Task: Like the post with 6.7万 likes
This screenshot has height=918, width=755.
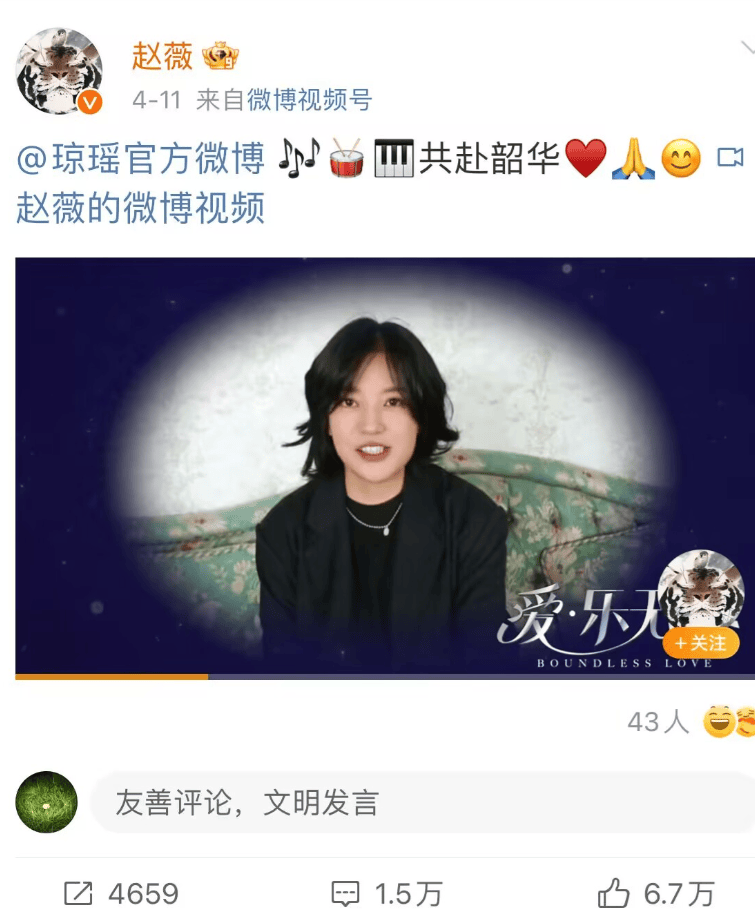Action: pos(655,893)
